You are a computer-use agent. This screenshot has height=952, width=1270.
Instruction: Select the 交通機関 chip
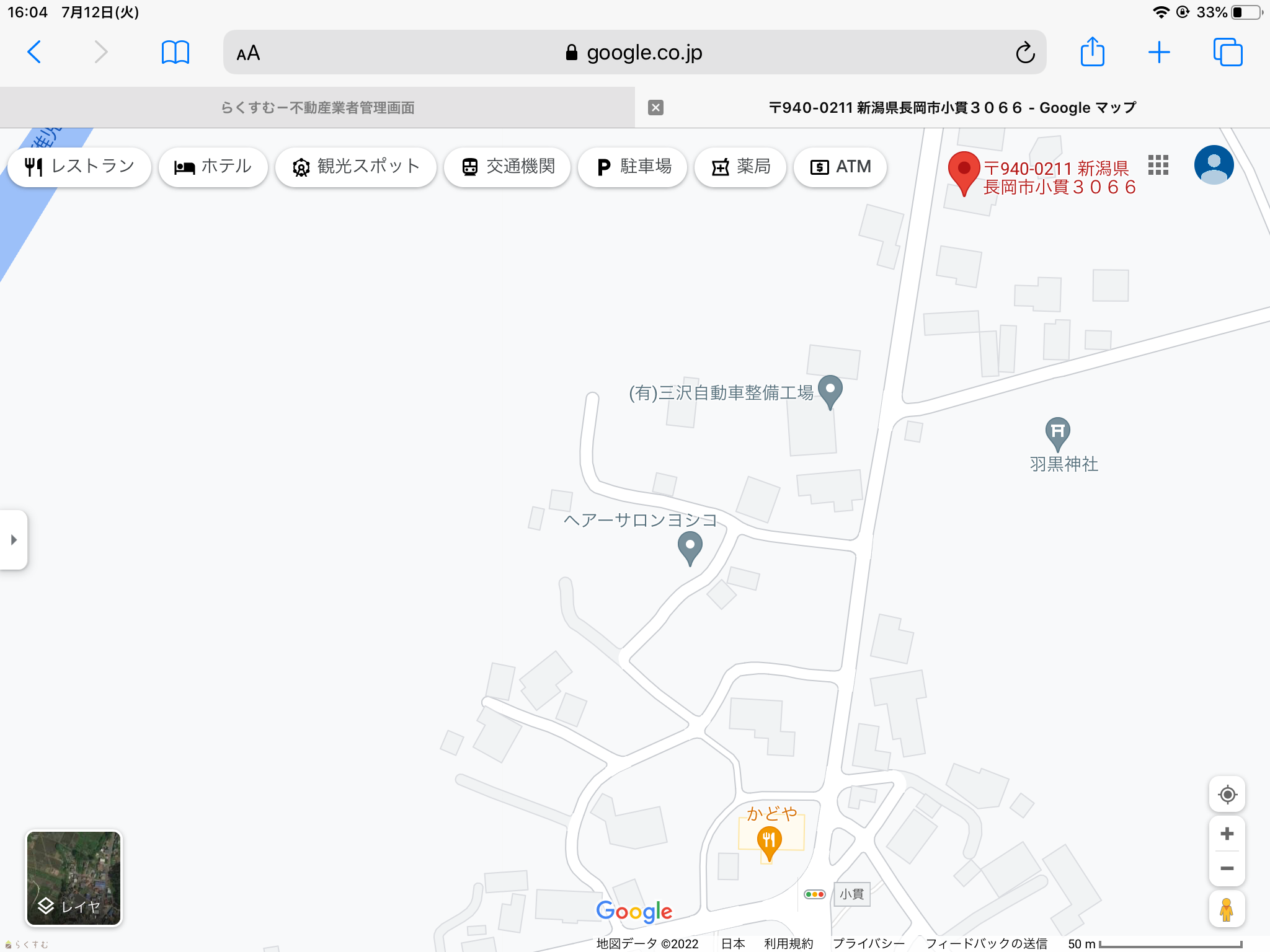pos(507,167)
